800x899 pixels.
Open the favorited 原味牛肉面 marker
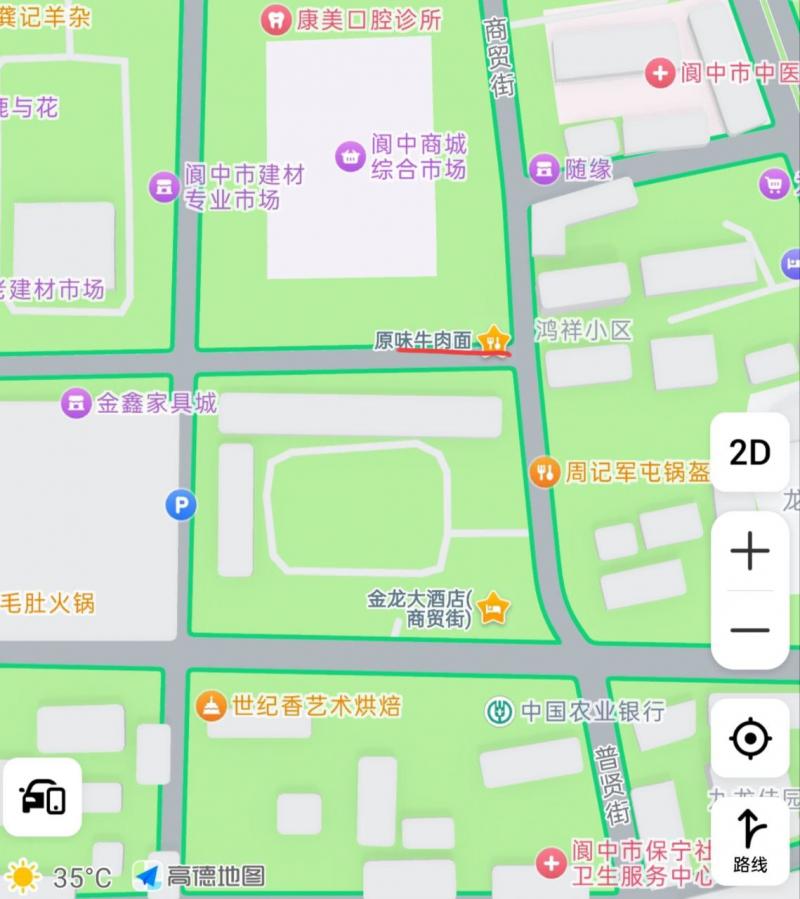coord(492,341)
